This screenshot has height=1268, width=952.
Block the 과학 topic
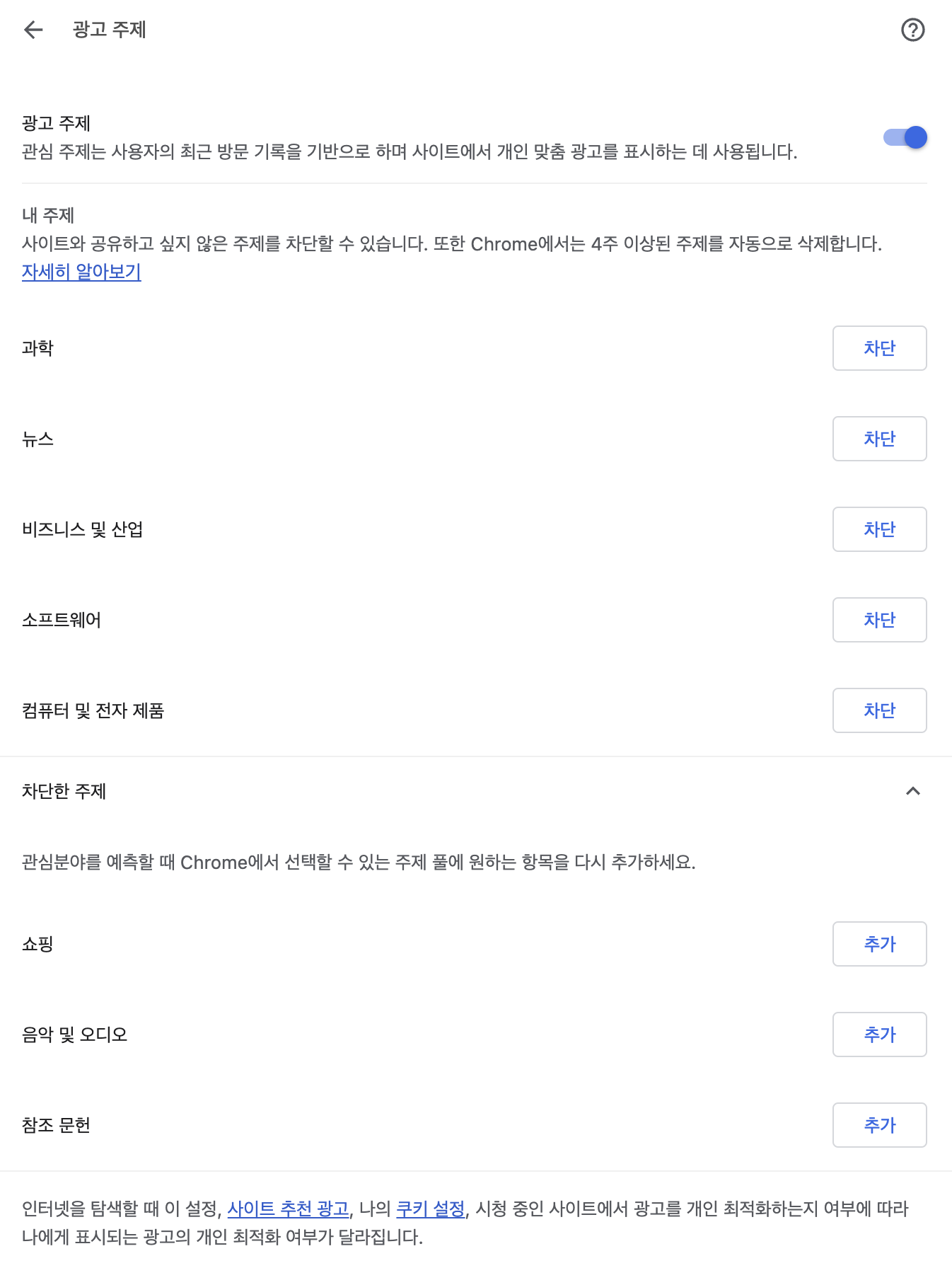pos(879,348)
